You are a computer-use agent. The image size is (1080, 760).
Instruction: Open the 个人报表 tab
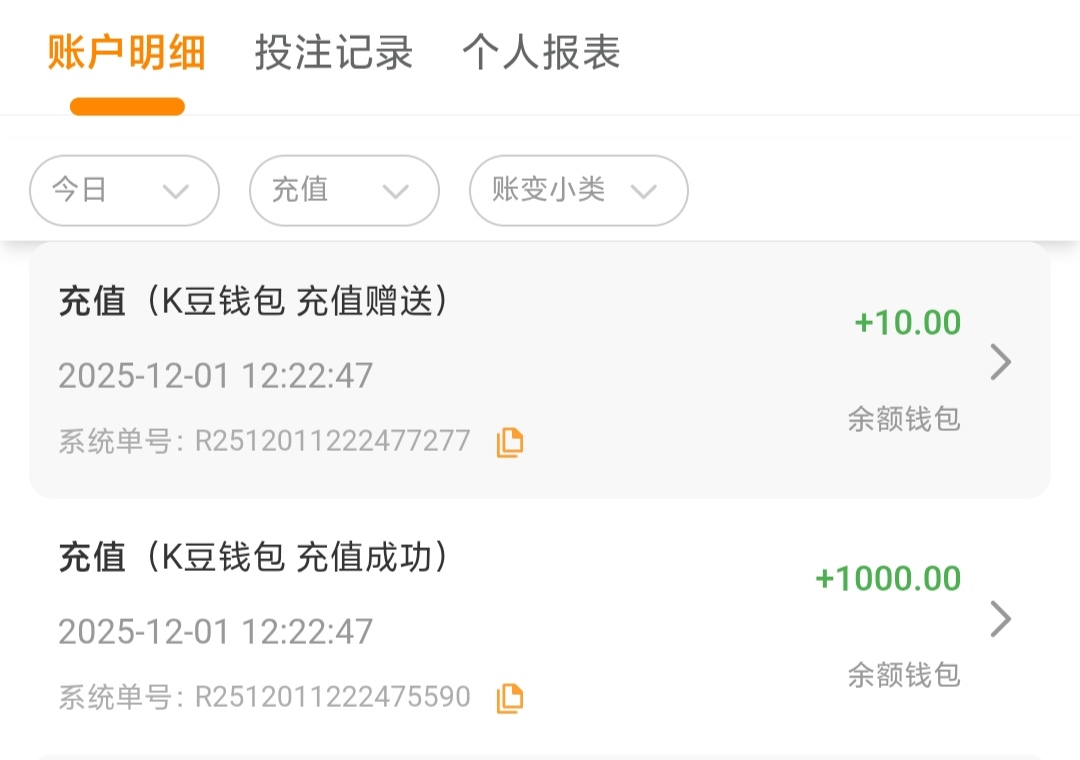[x=541, y=53]
